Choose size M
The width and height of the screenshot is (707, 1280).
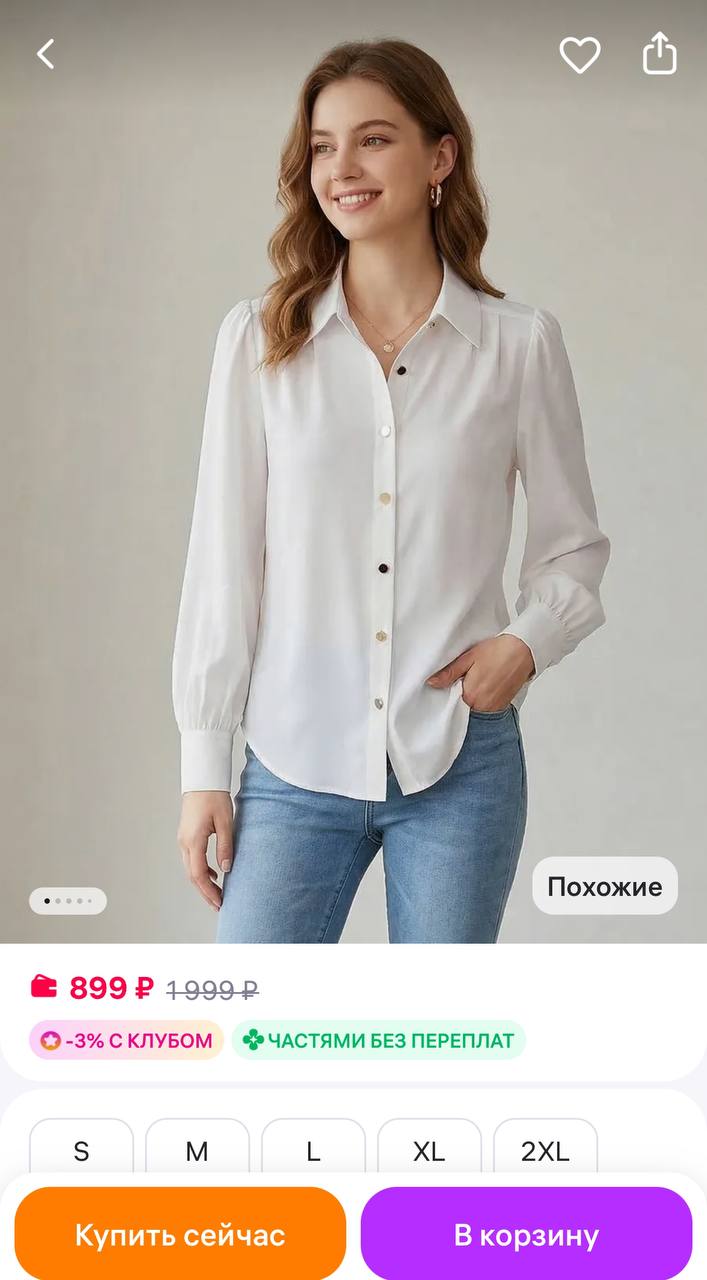pyautogui.click(x=197, y=1150)
